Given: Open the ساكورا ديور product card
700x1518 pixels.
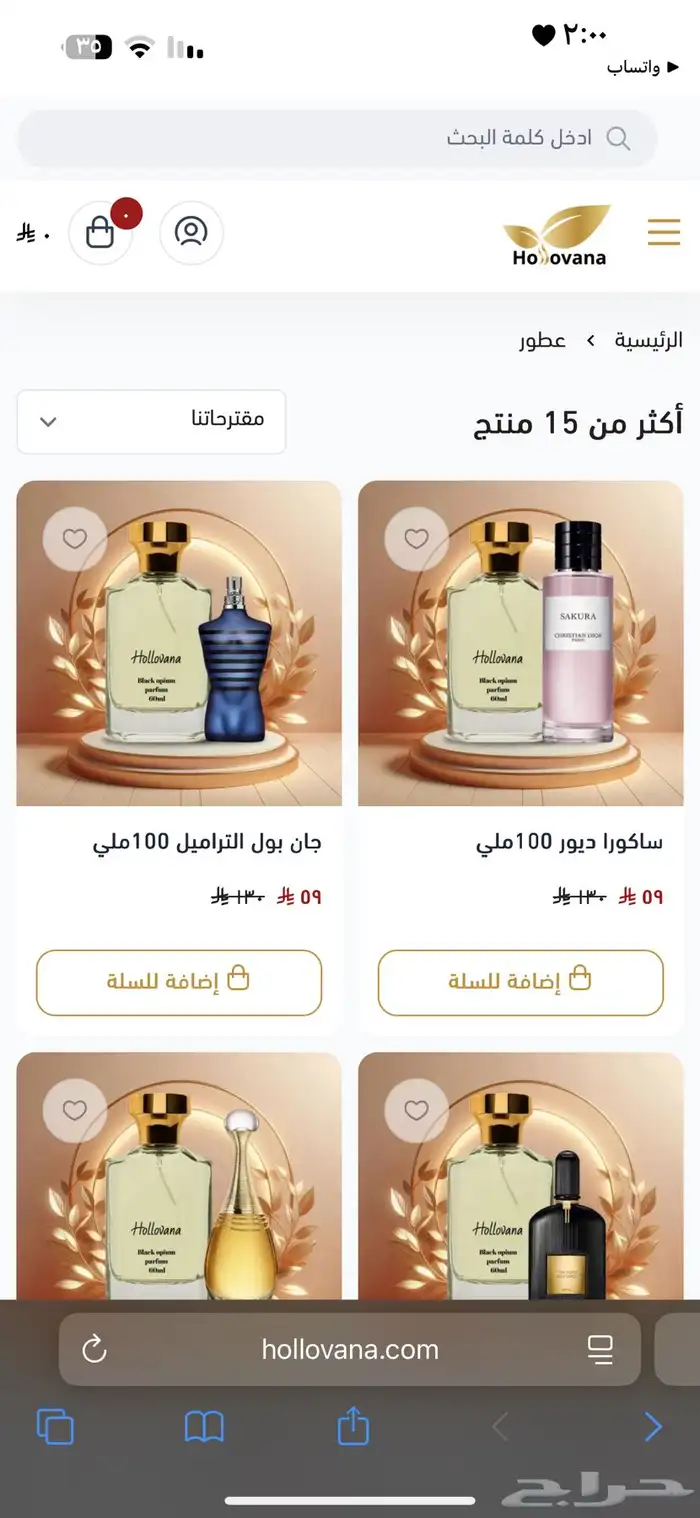Looking at the screenshot, I should [521, 643].
